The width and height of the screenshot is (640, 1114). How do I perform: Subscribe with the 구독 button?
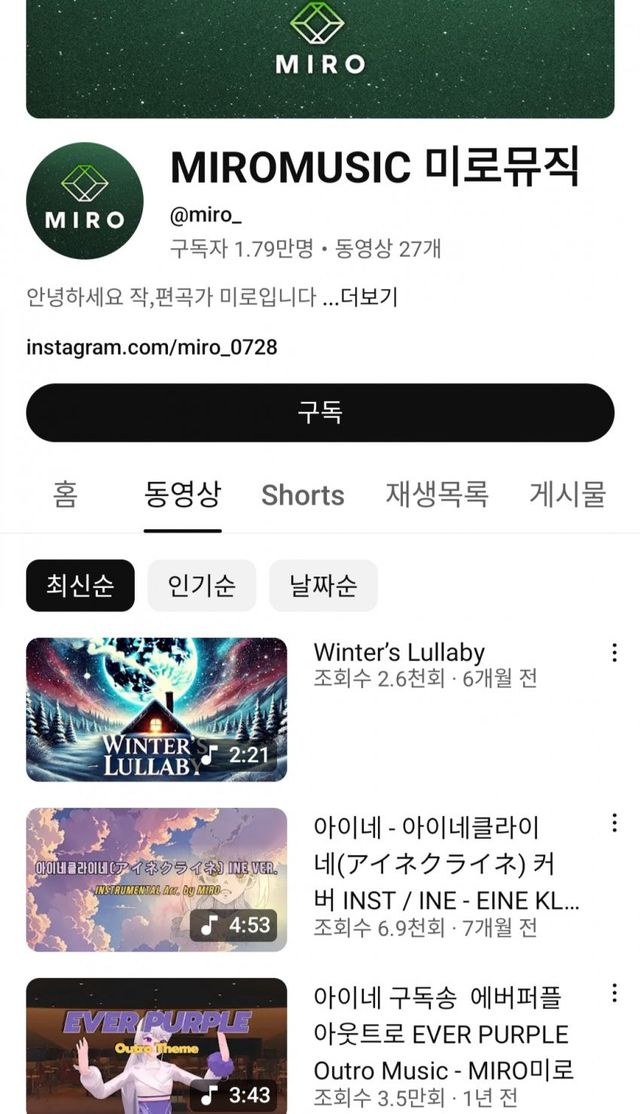[320, 412]
